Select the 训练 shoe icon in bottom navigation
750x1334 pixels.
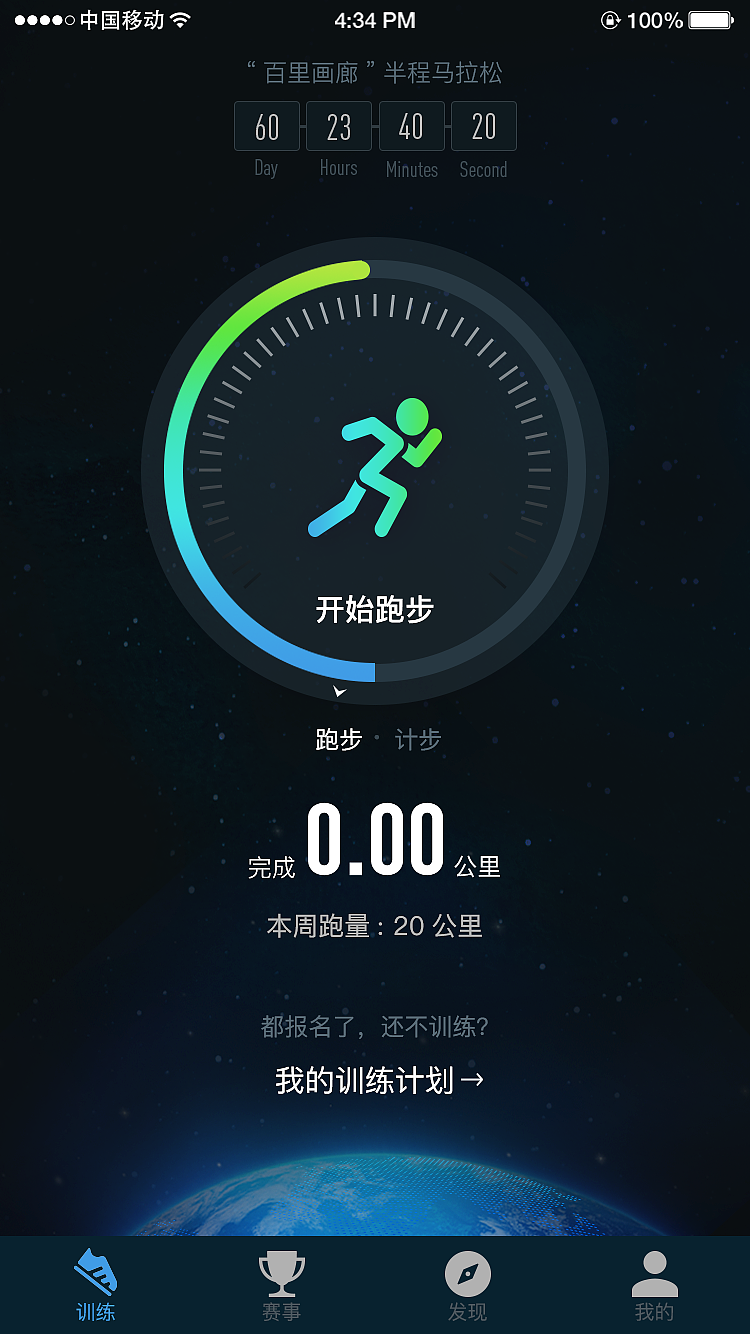pos(93,1272)
